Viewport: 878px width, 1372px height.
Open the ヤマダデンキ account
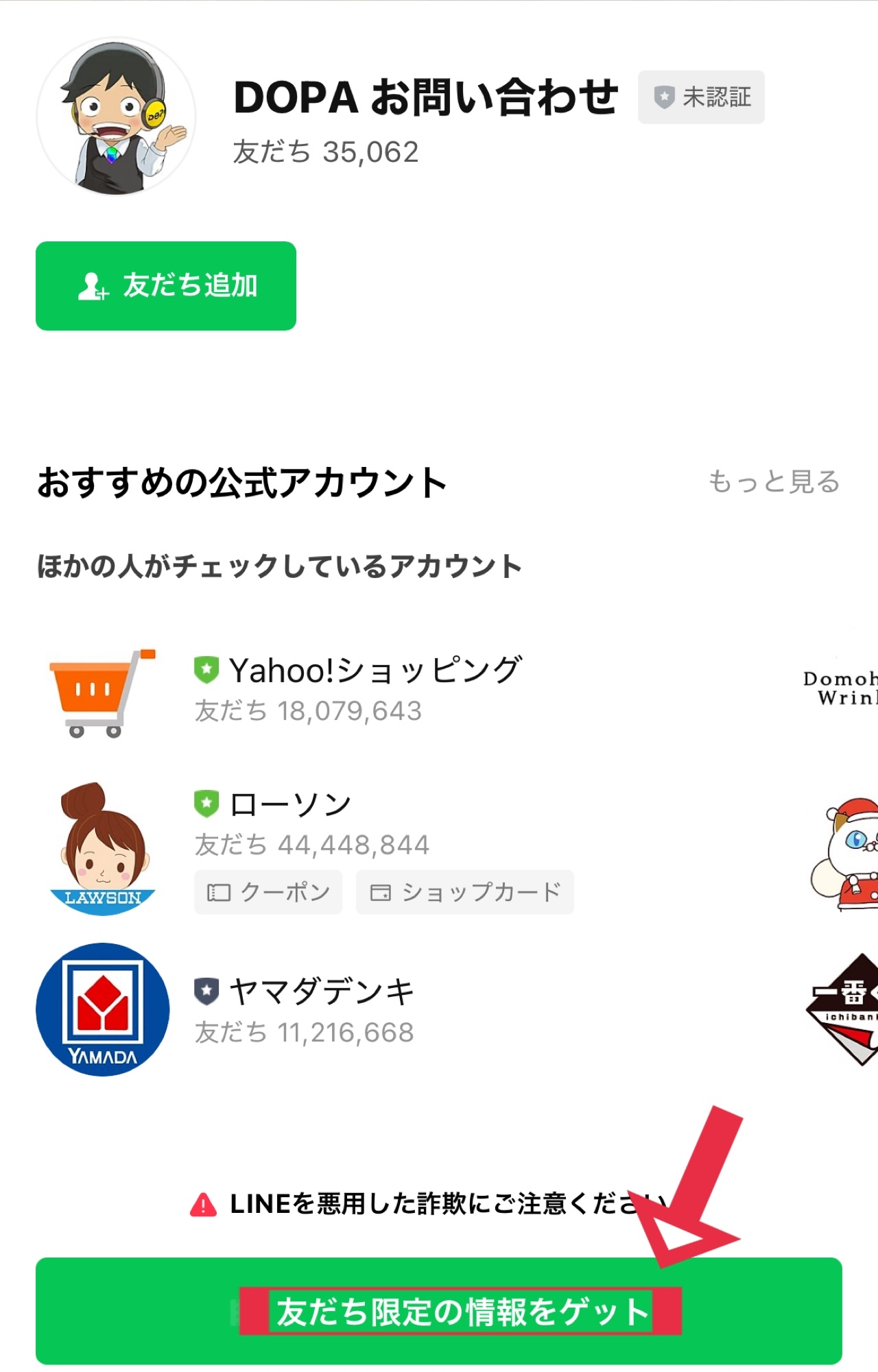tap(321, 992)
